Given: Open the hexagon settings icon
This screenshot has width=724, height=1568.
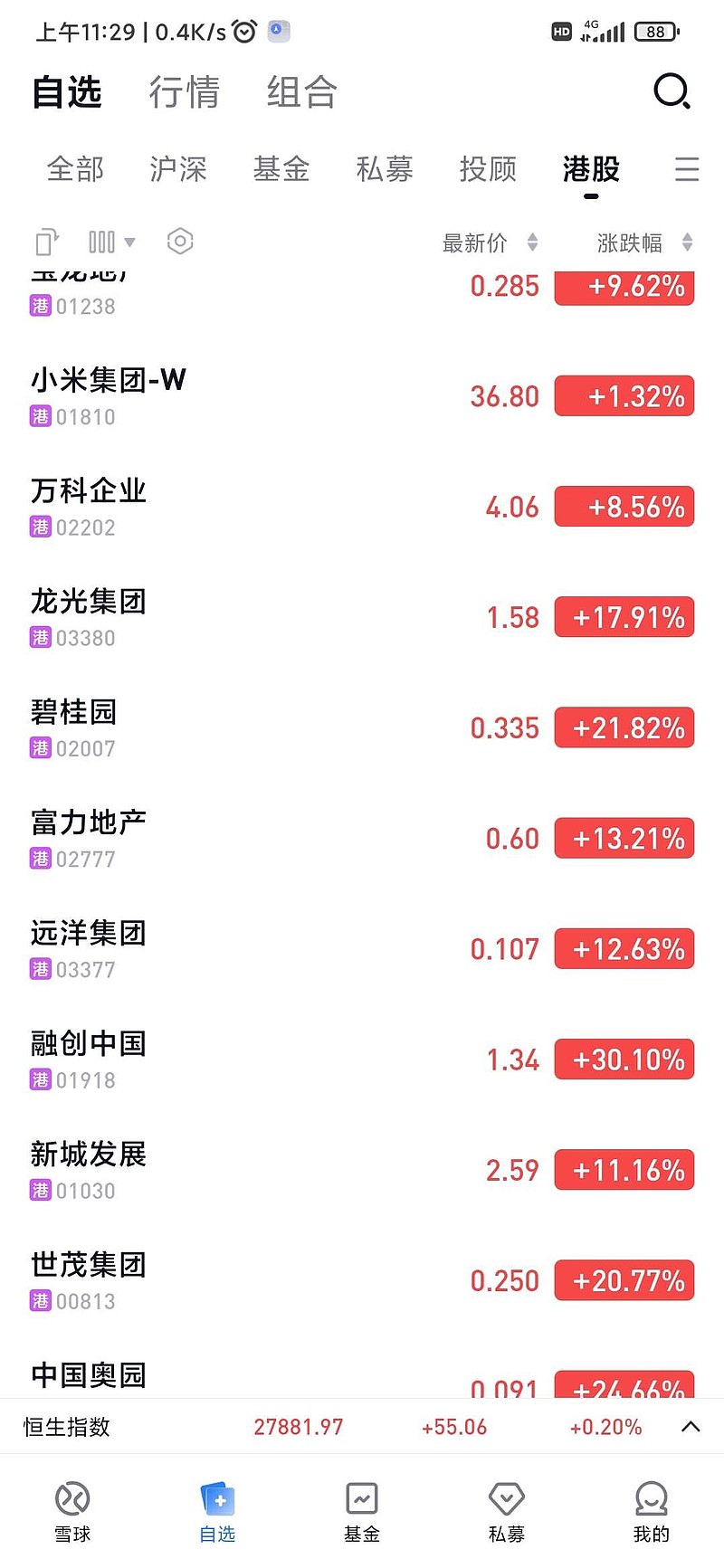Looking at the screenshot, I should (x=180, y=242).
